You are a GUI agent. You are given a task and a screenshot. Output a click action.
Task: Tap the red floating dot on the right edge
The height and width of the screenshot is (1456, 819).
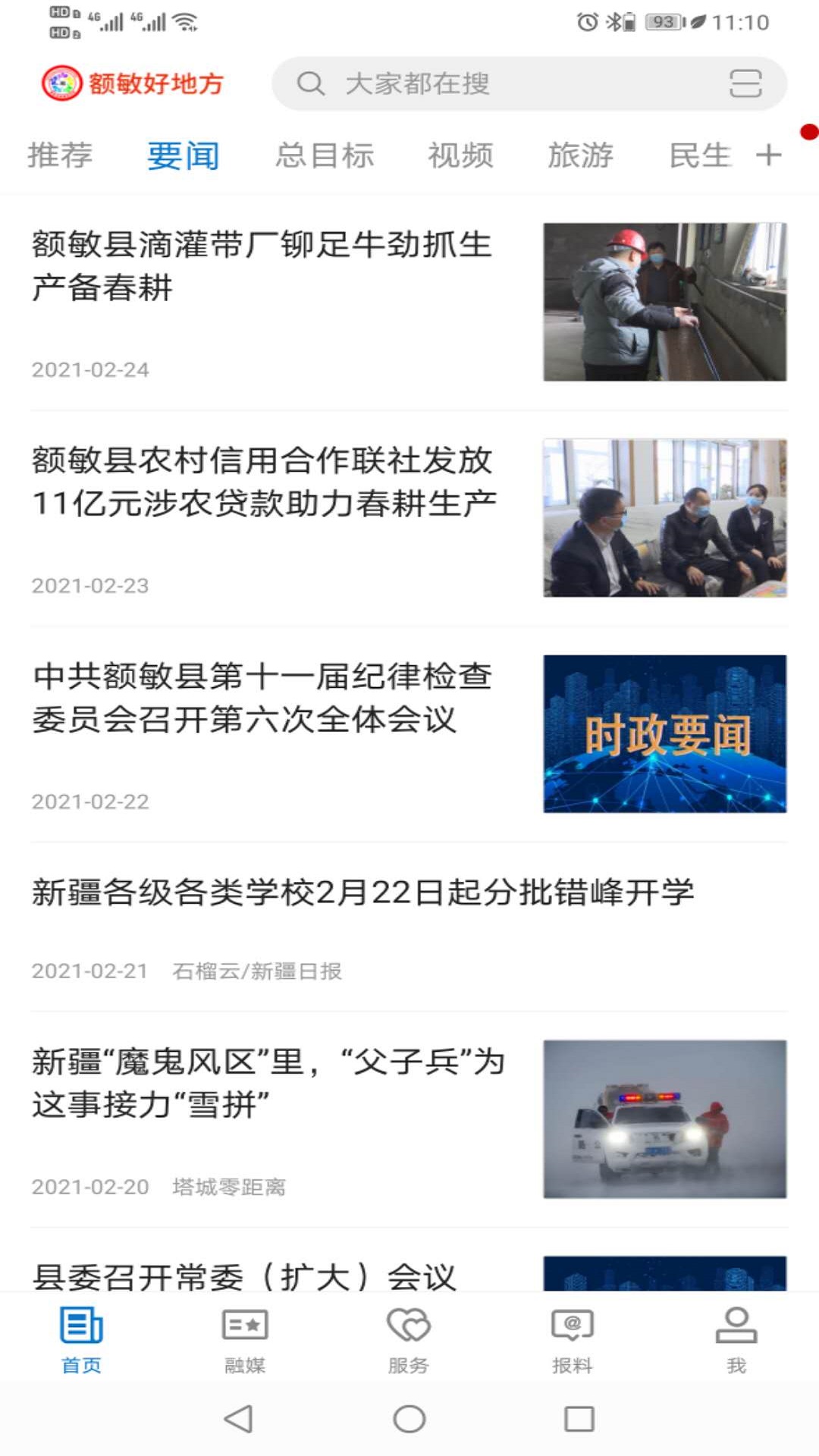[x=807, y=130]
